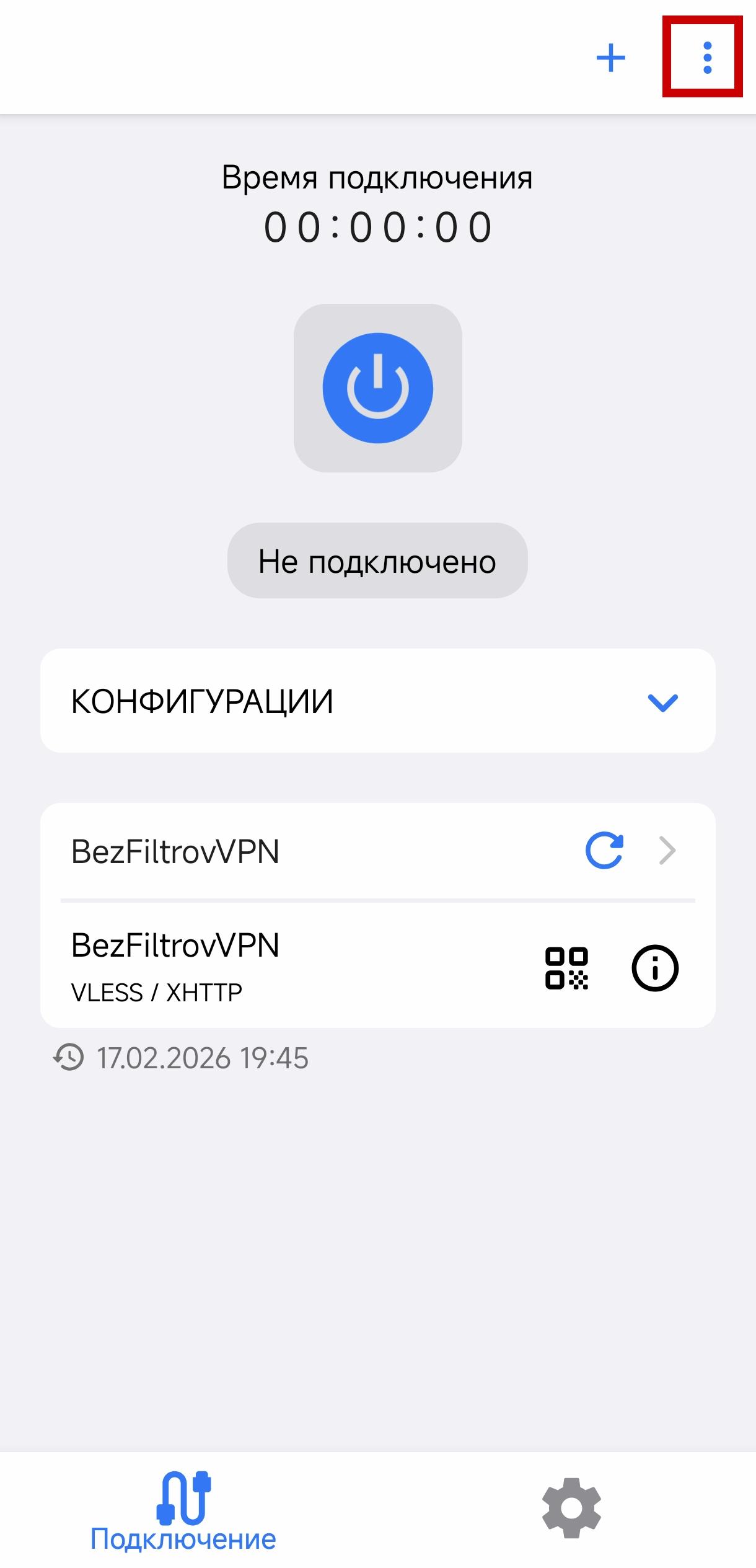Collapse the configurations list using the down arrow
The width and height of the screenshot is (756, 1568).
(x=662, y=699)
